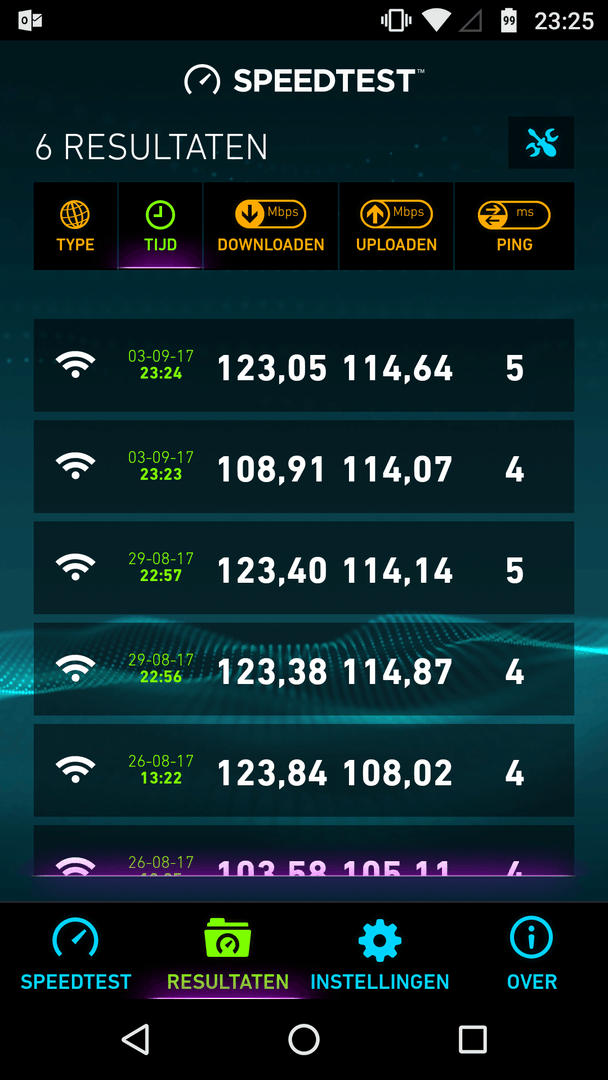608x1080 pixels.
Task: Sort results by Tijd
Action: [160, 226]
